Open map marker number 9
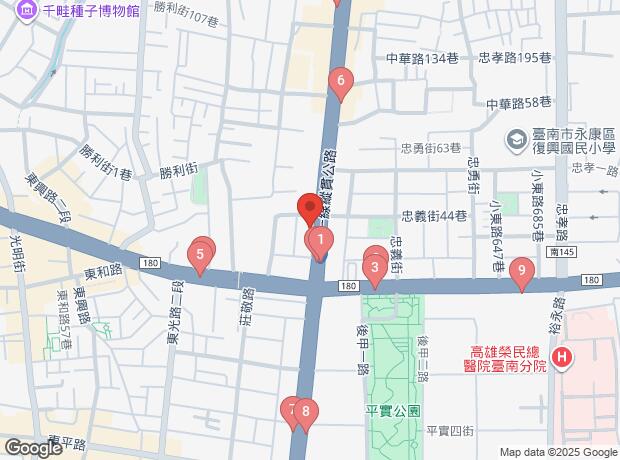The image size is (620, 460). click(x=522, y=273)
